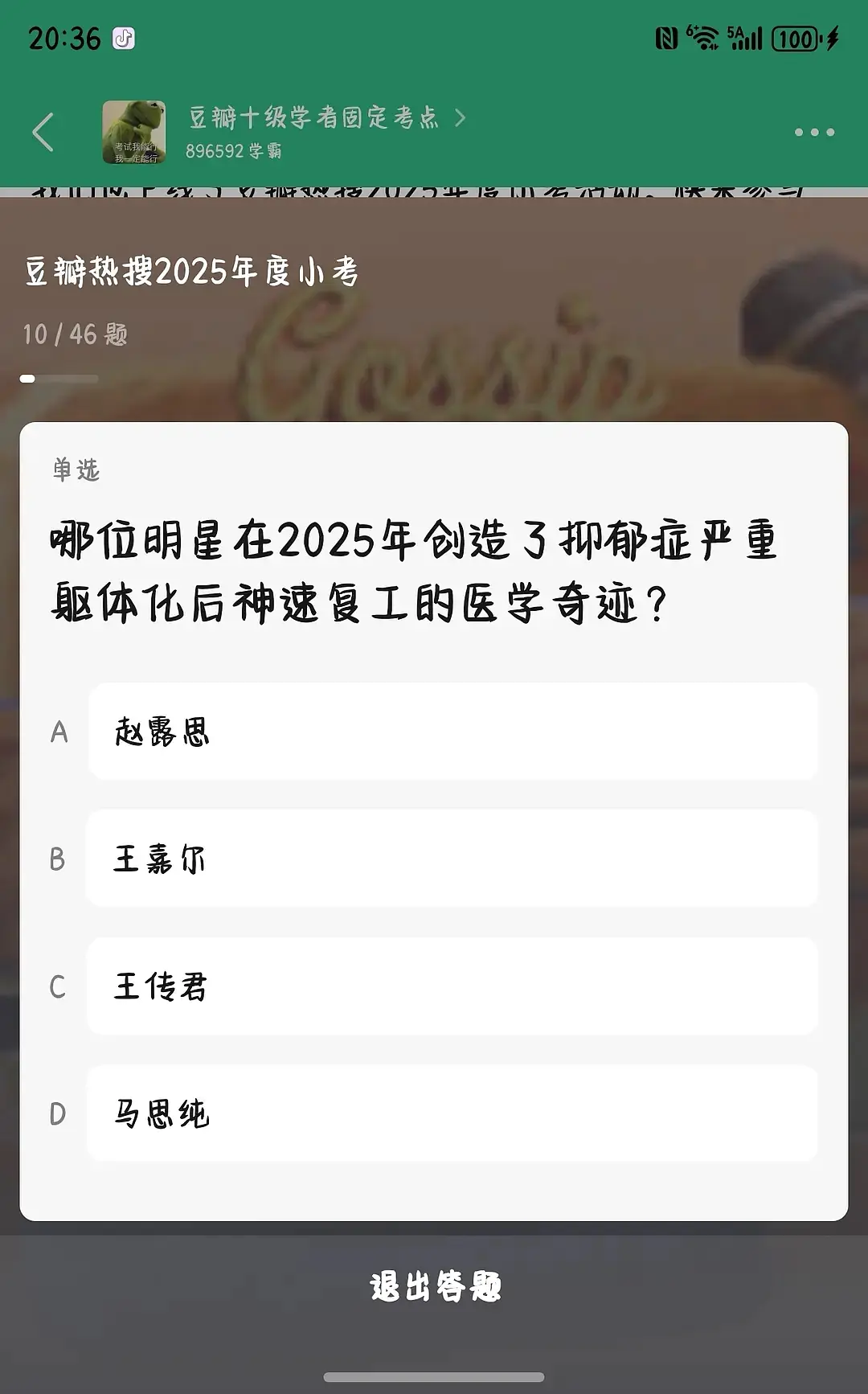Choose answer B 王嘉尔
Image resolution: width=868 pixels, height=1394 pixels.
click(x=452, y=859)
